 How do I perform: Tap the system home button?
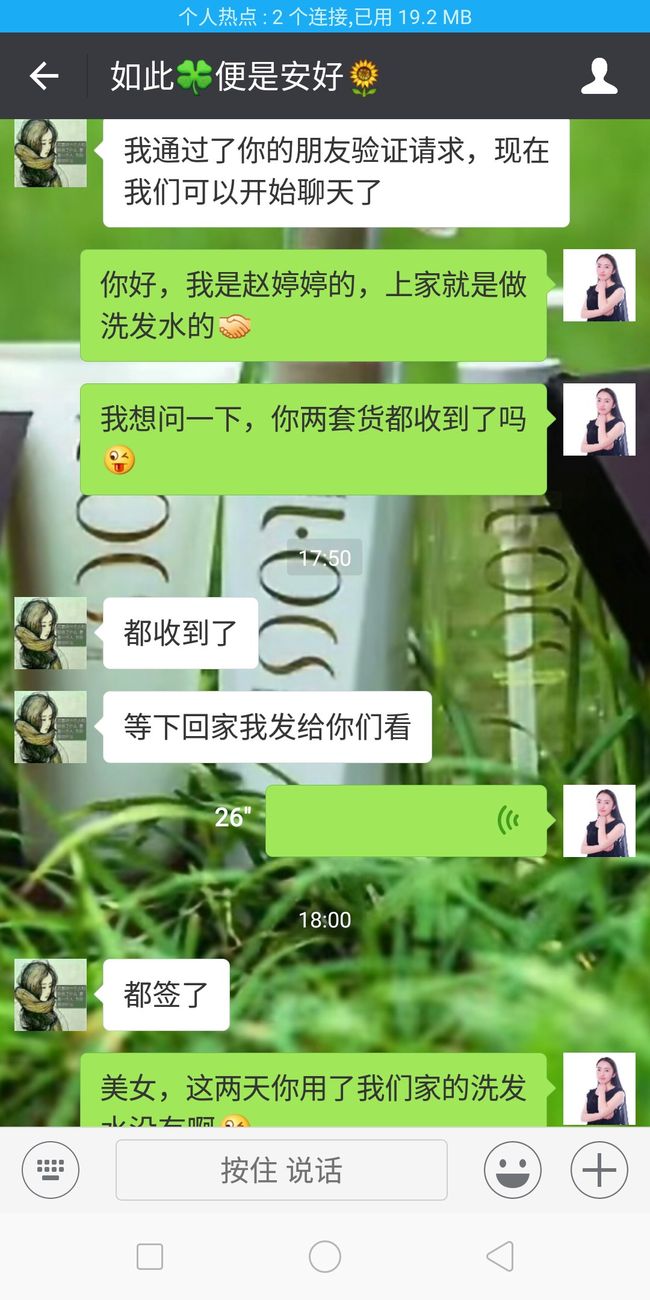[325, 1256]
